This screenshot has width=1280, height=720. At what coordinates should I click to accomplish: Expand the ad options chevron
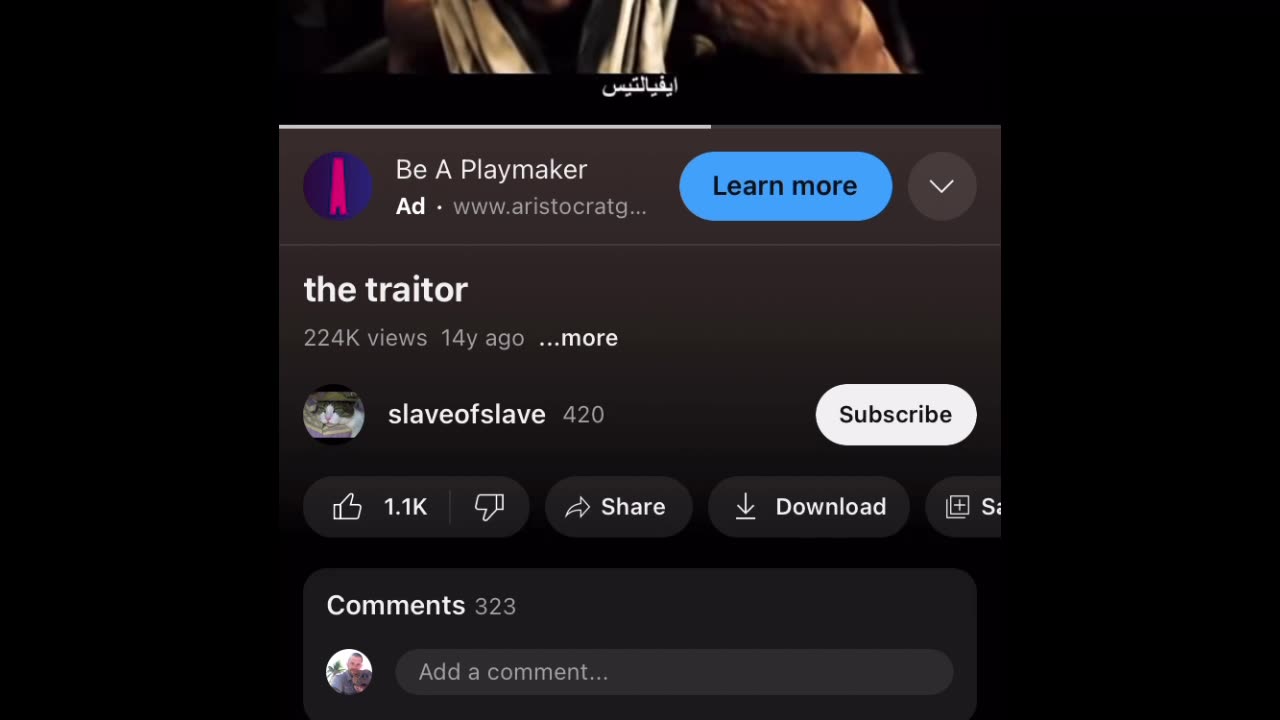click(x=941, y=186)
